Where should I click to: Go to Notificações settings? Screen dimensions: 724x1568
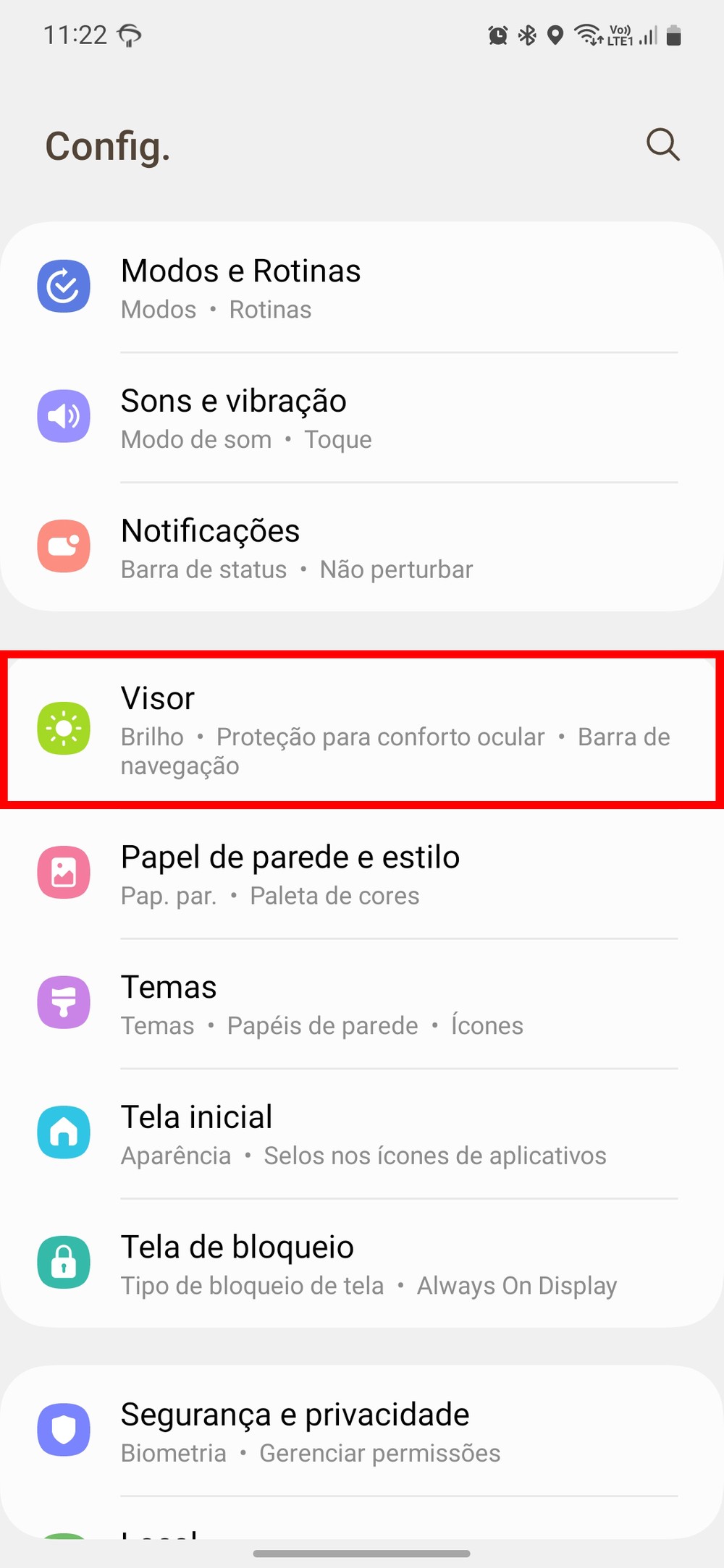pyautogui.click(x=362, y=548)
